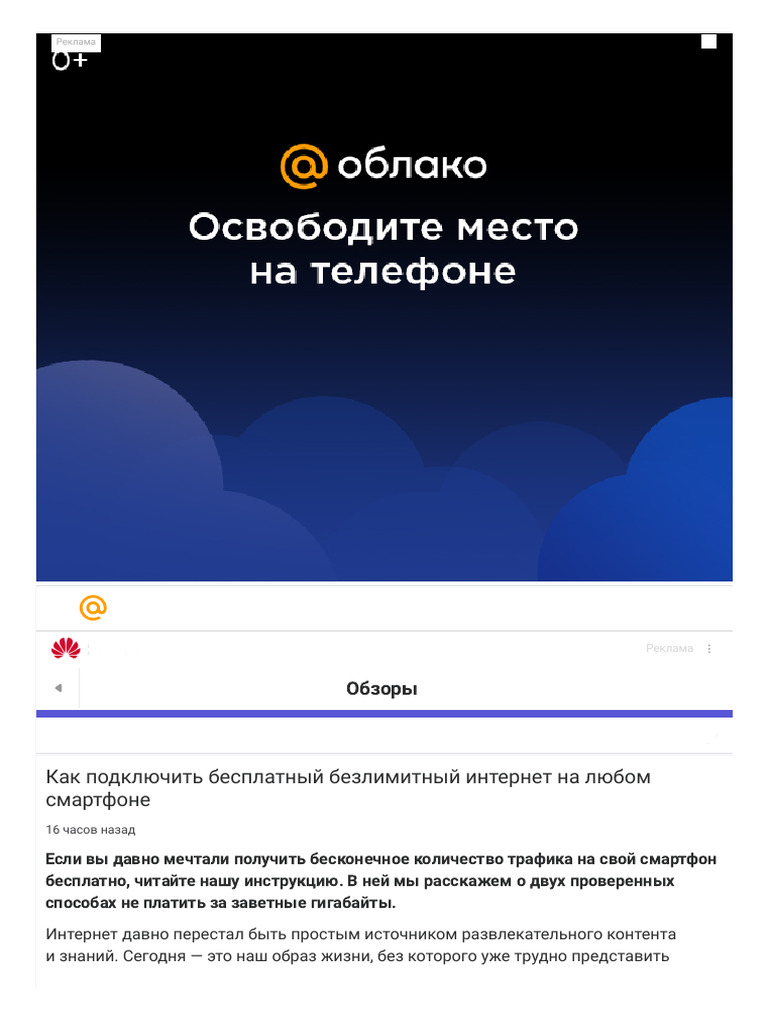Close the Облако ad banner

(709, 42)
